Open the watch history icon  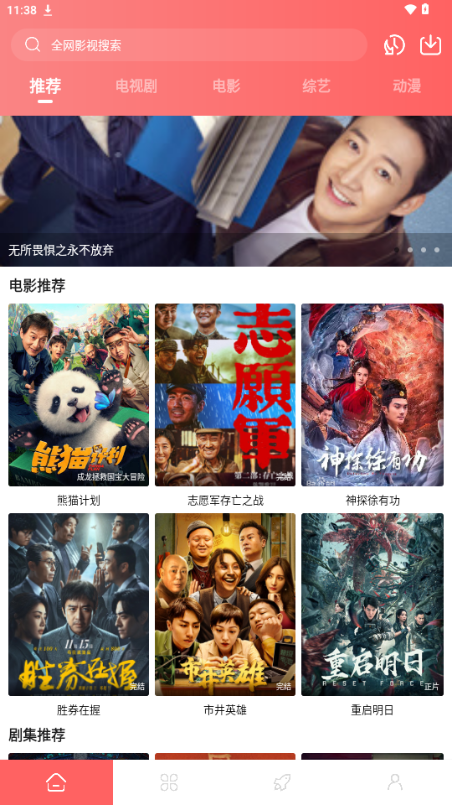pos(394,45)
